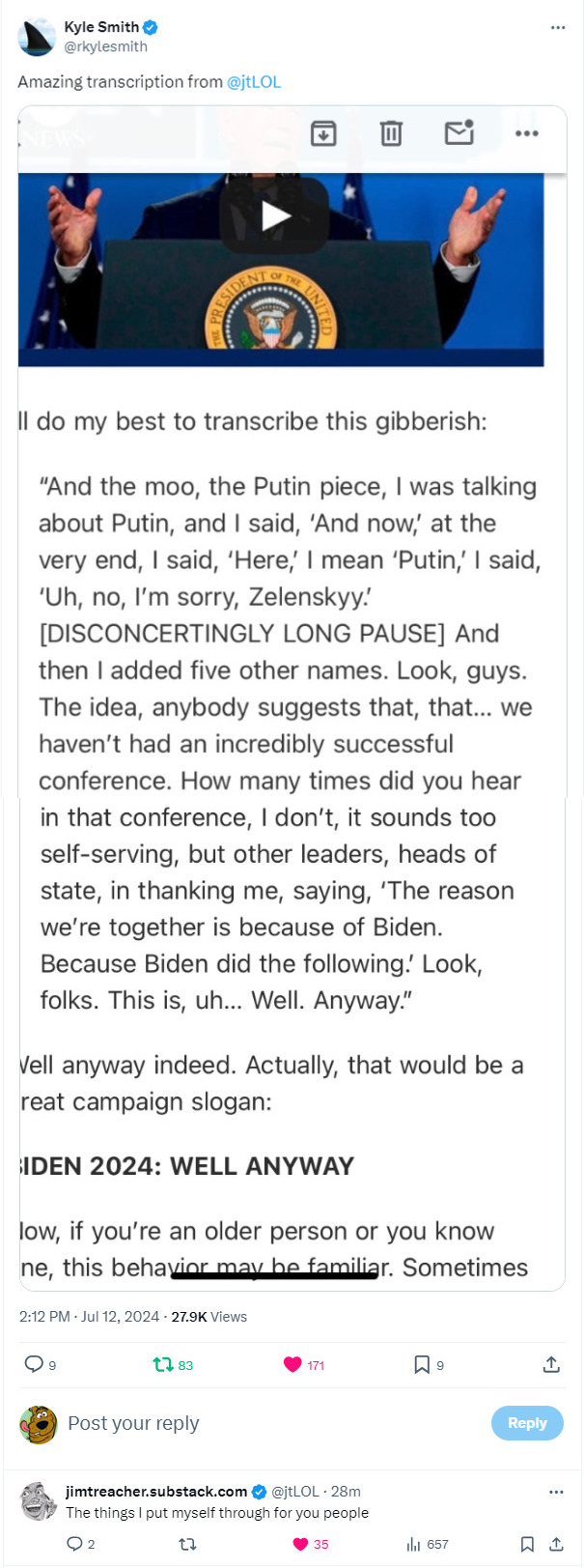Repost jimtreacher's reply

coord(188,1544)
